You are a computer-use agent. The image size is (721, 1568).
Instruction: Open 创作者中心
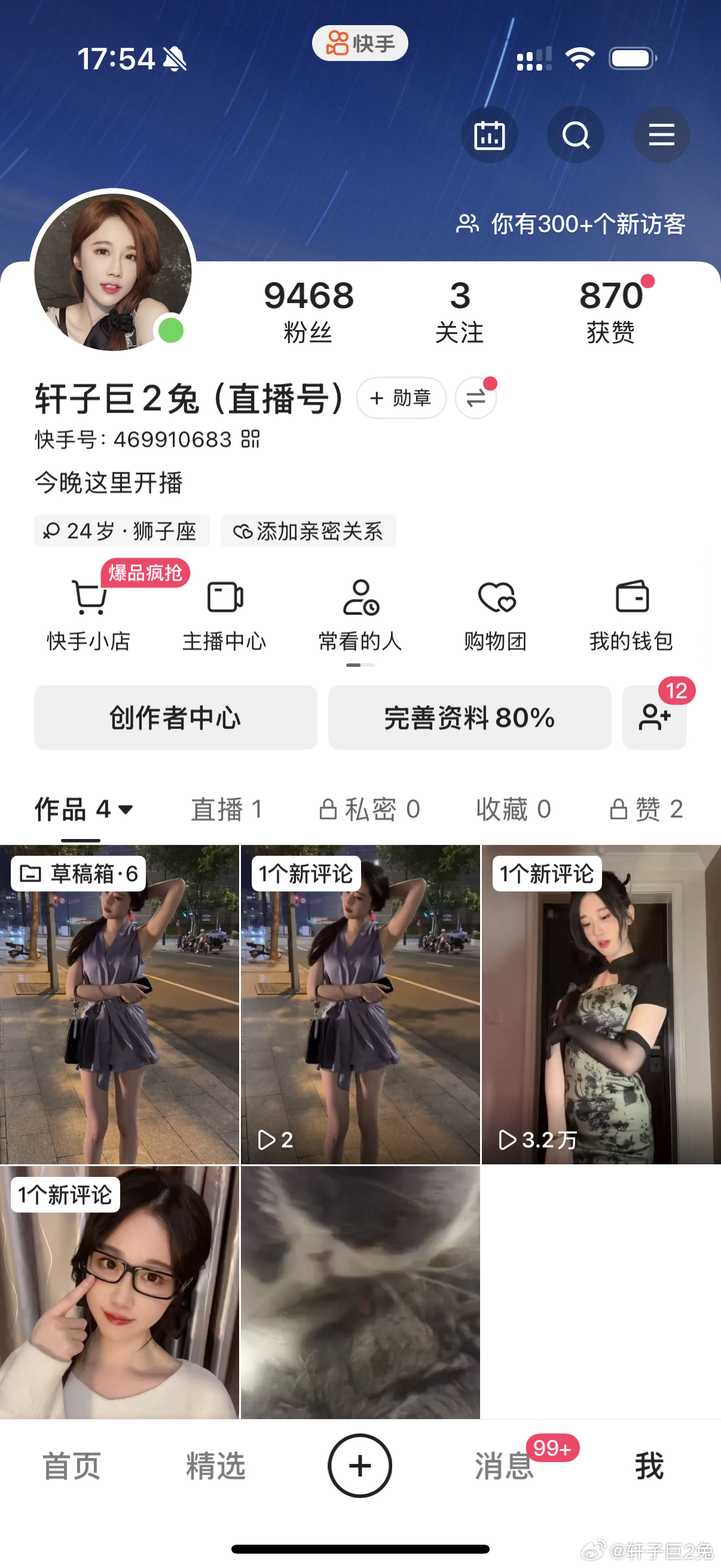(x=175, y=718)
